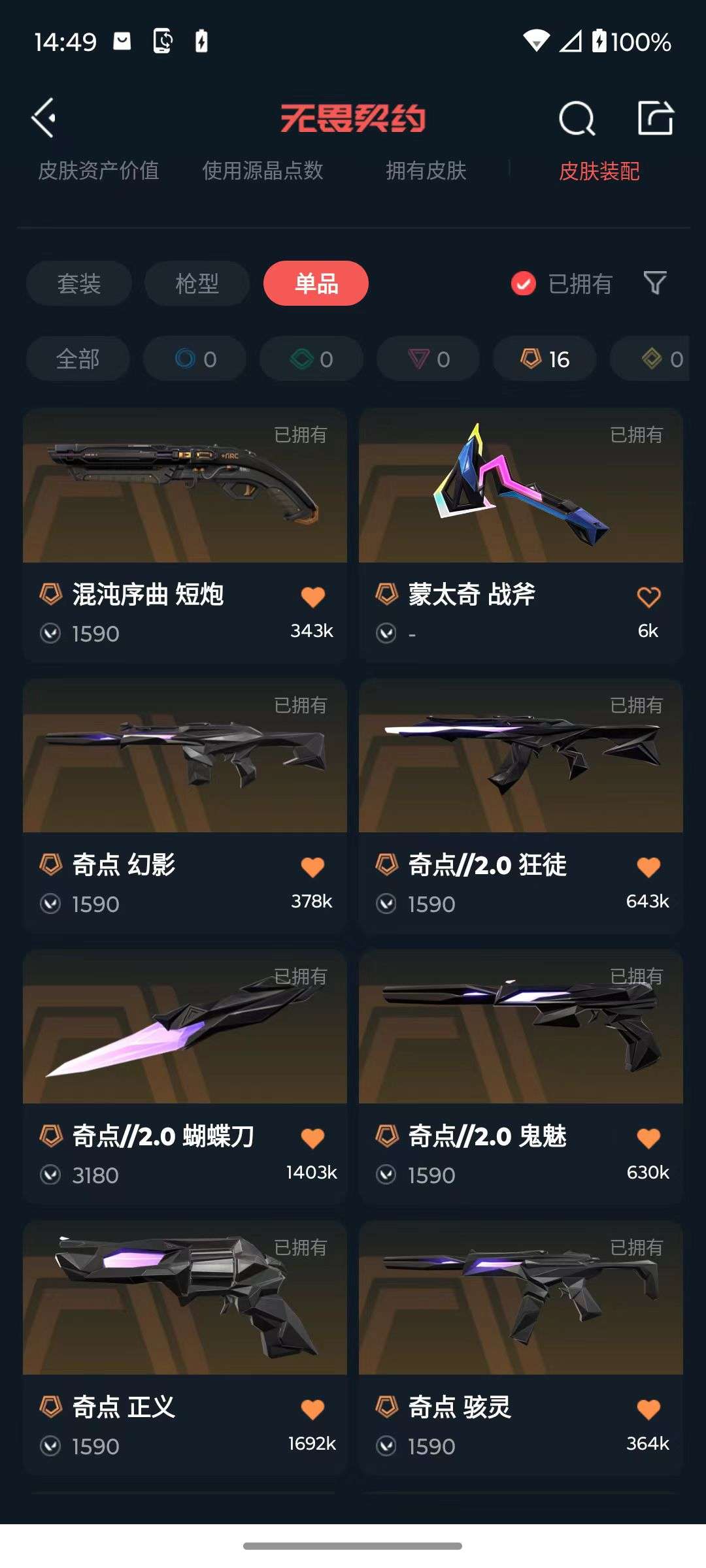This screenshot has height=1568, width=706.
Task: Switch to the 皮肤资产价值 tab
Action: tap(101, 171)
